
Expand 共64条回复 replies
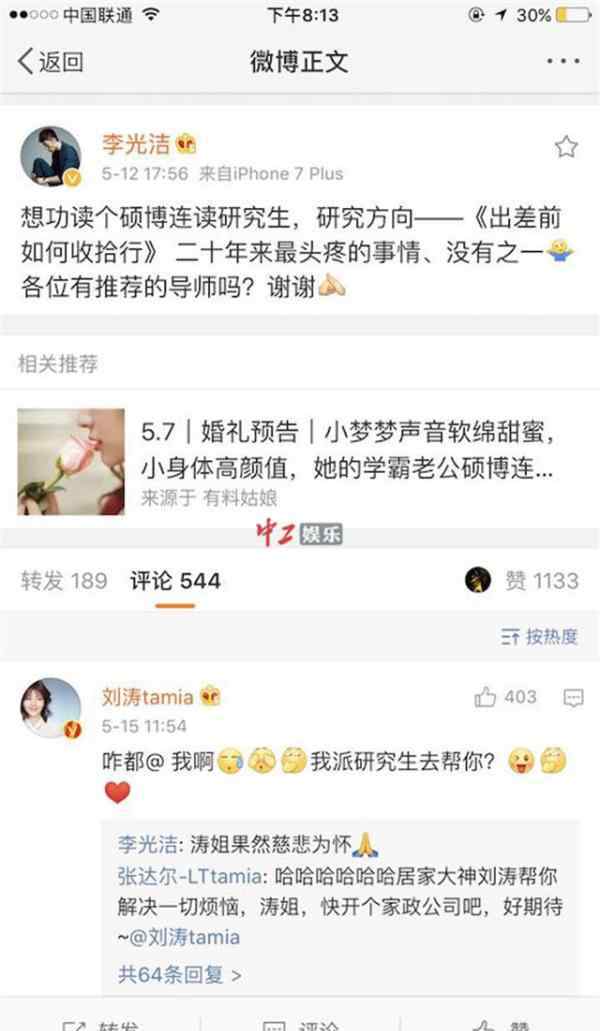point(180,972)
